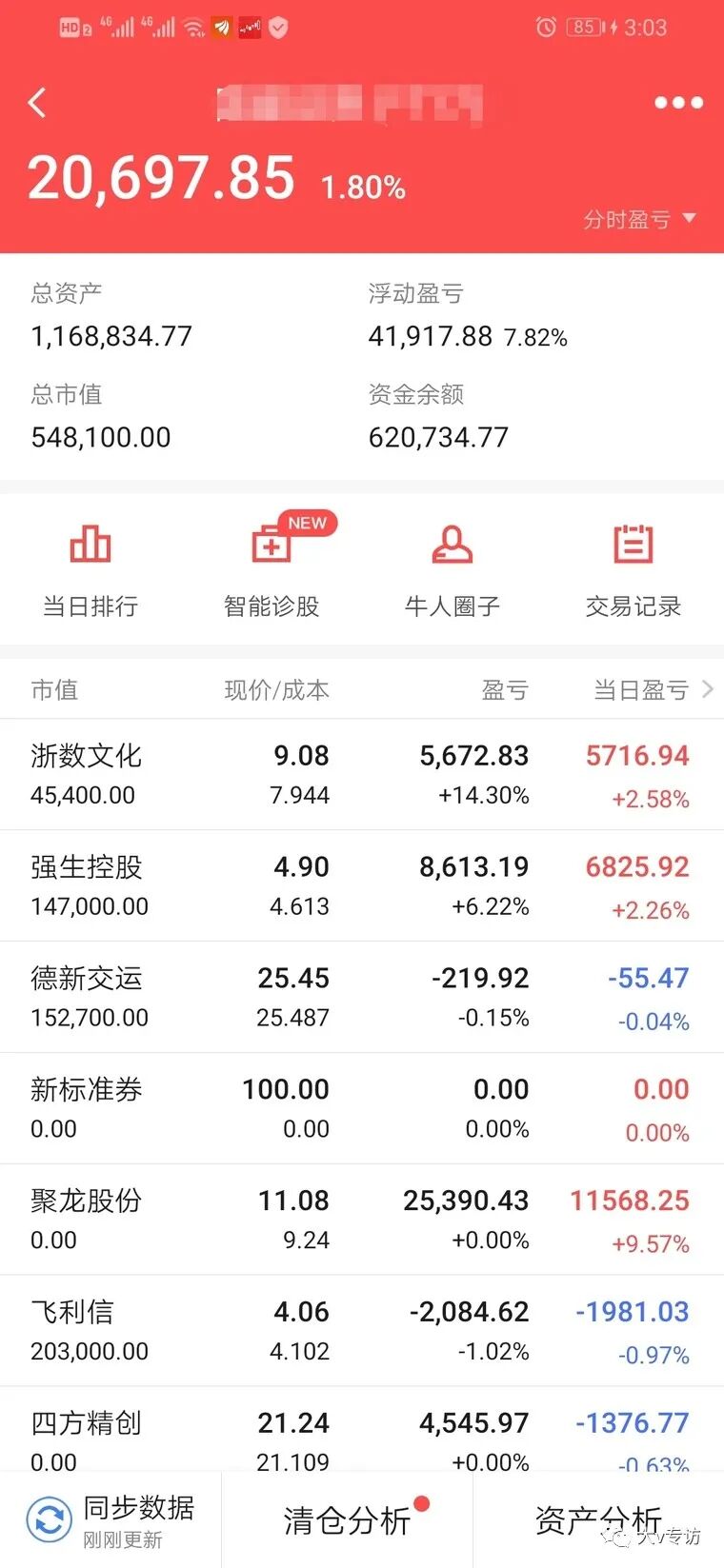Open 资产分析 asset analysis
The width and height of the screenshot is (724, 1568).
(x=597, y=1519)
